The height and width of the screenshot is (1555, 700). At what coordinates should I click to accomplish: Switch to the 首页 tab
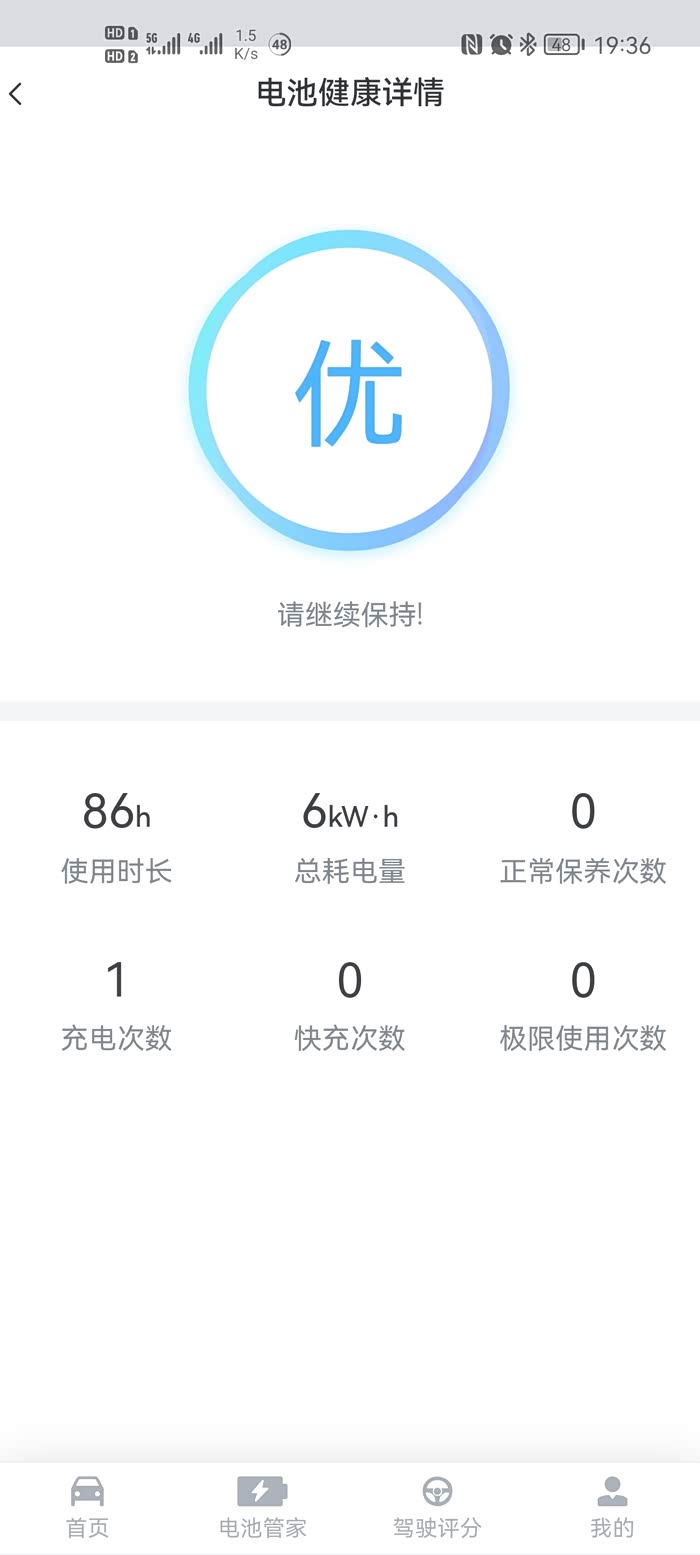click(87, 1507)
